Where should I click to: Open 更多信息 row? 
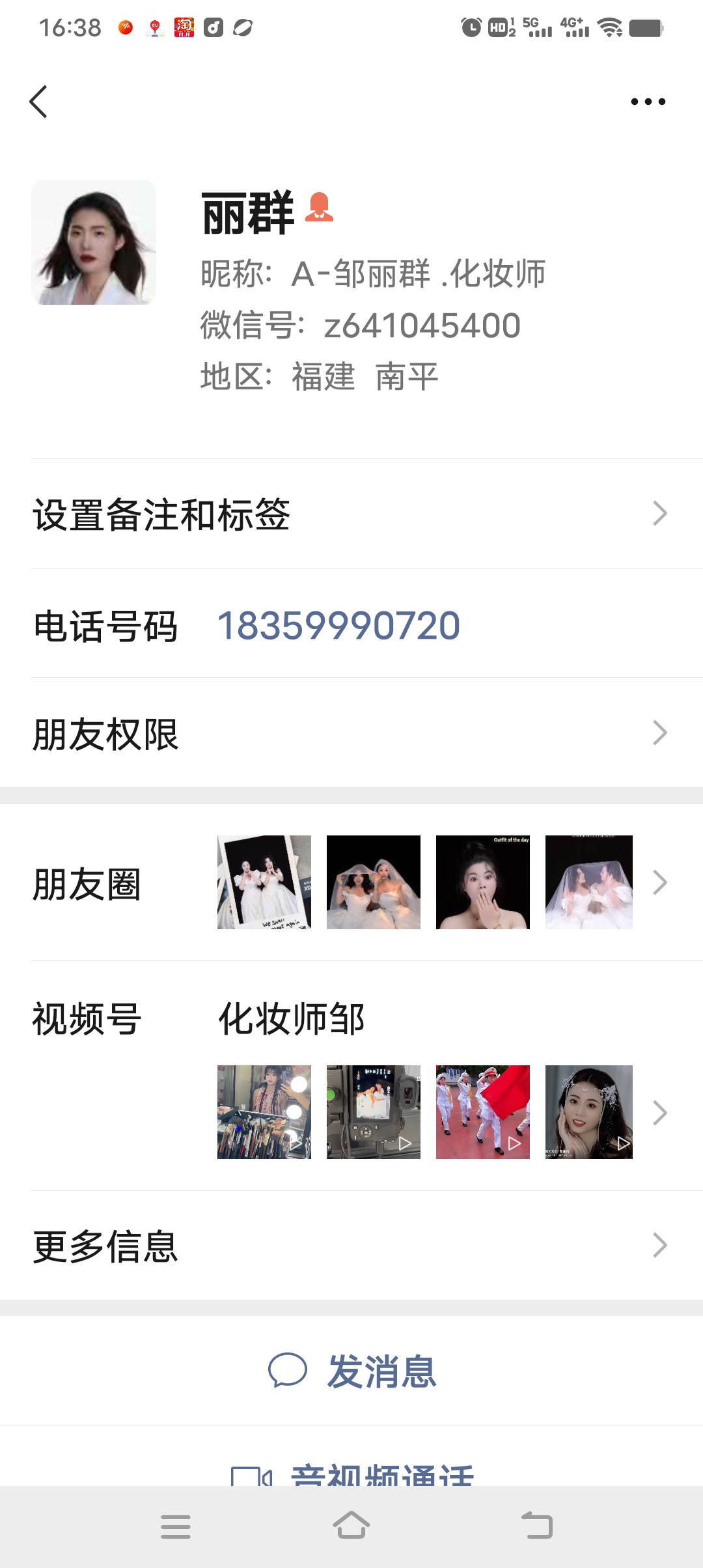click(351, 1246)
